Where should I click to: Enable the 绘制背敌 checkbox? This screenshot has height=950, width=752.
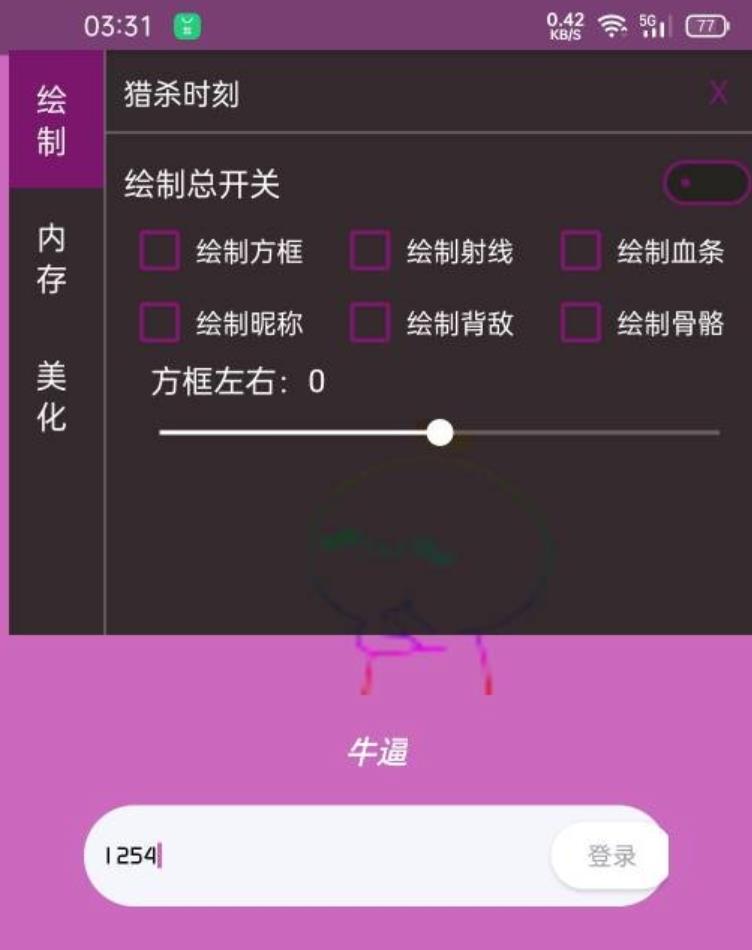(x=370, y=322)
